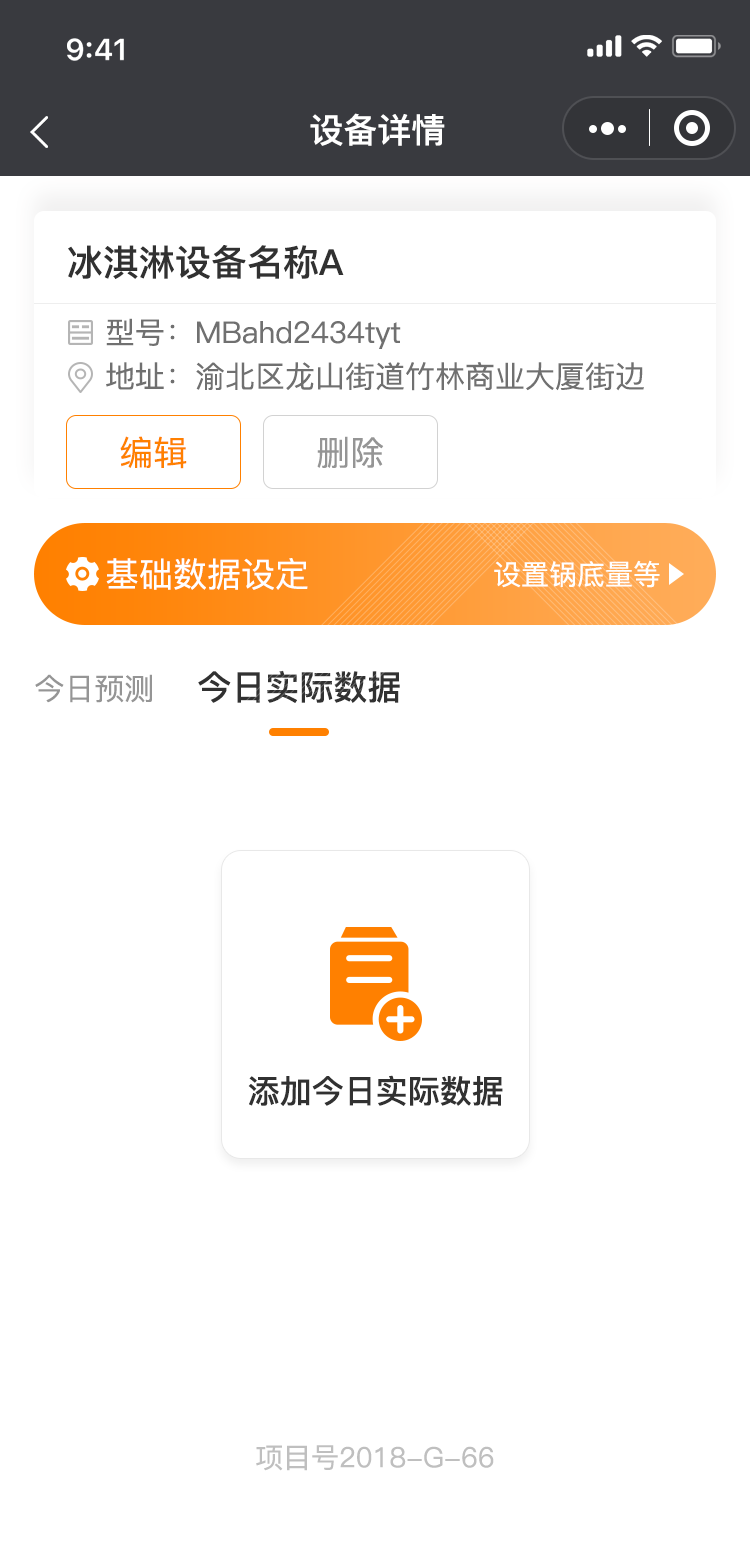Open the mini program more menu
Image resolution: width=750 pixels, height=1556 pixels.
click(607, 129)
